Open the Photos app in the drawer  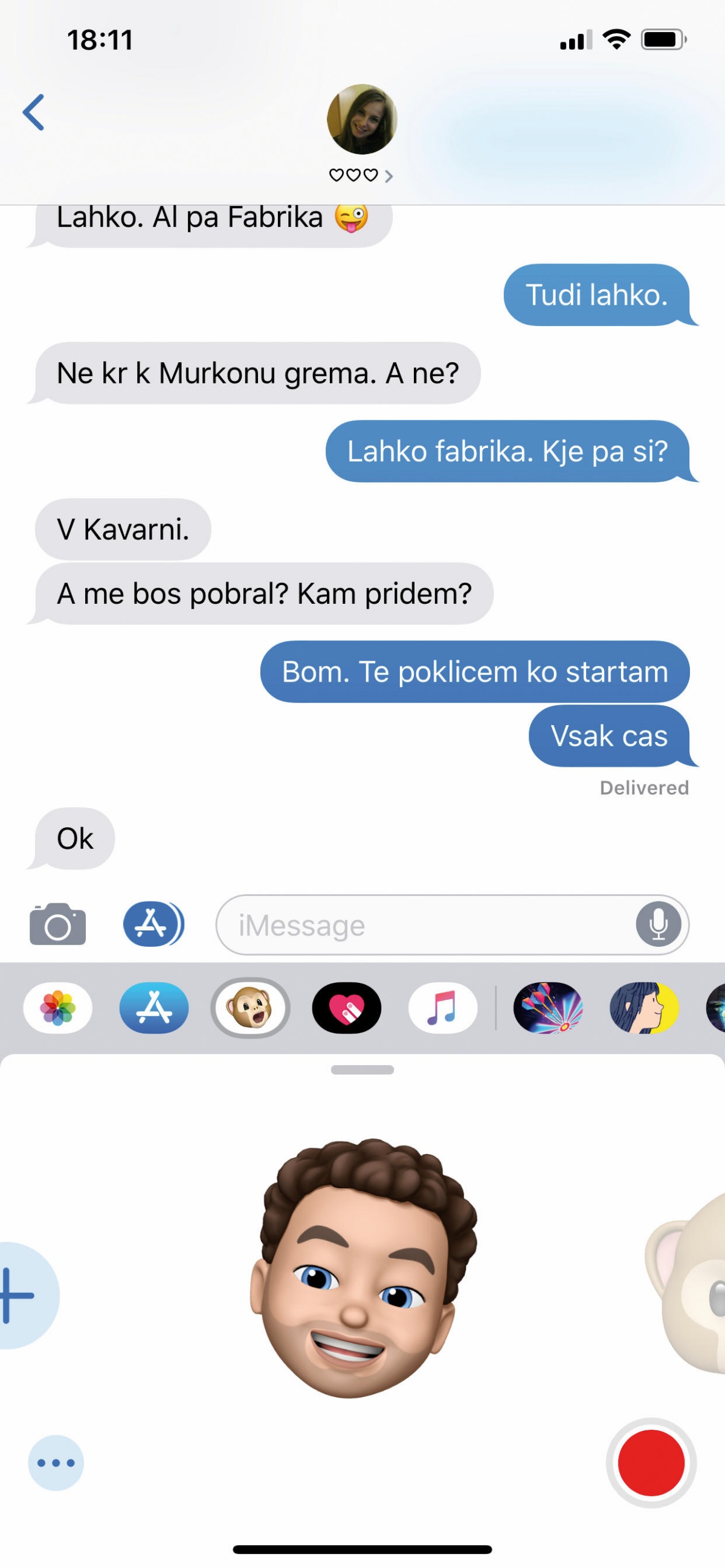(58, 1008)
